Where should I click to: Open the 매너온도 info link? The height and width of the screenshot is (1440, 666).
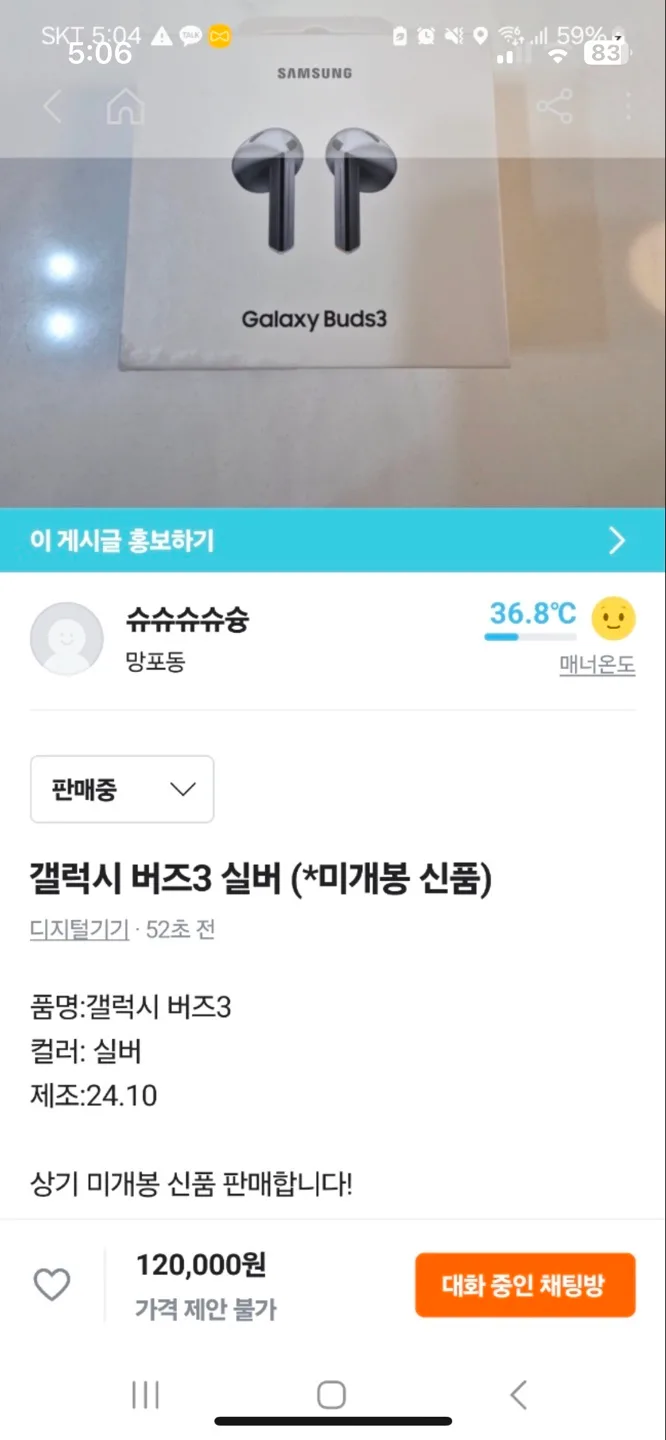coord(597,665)
